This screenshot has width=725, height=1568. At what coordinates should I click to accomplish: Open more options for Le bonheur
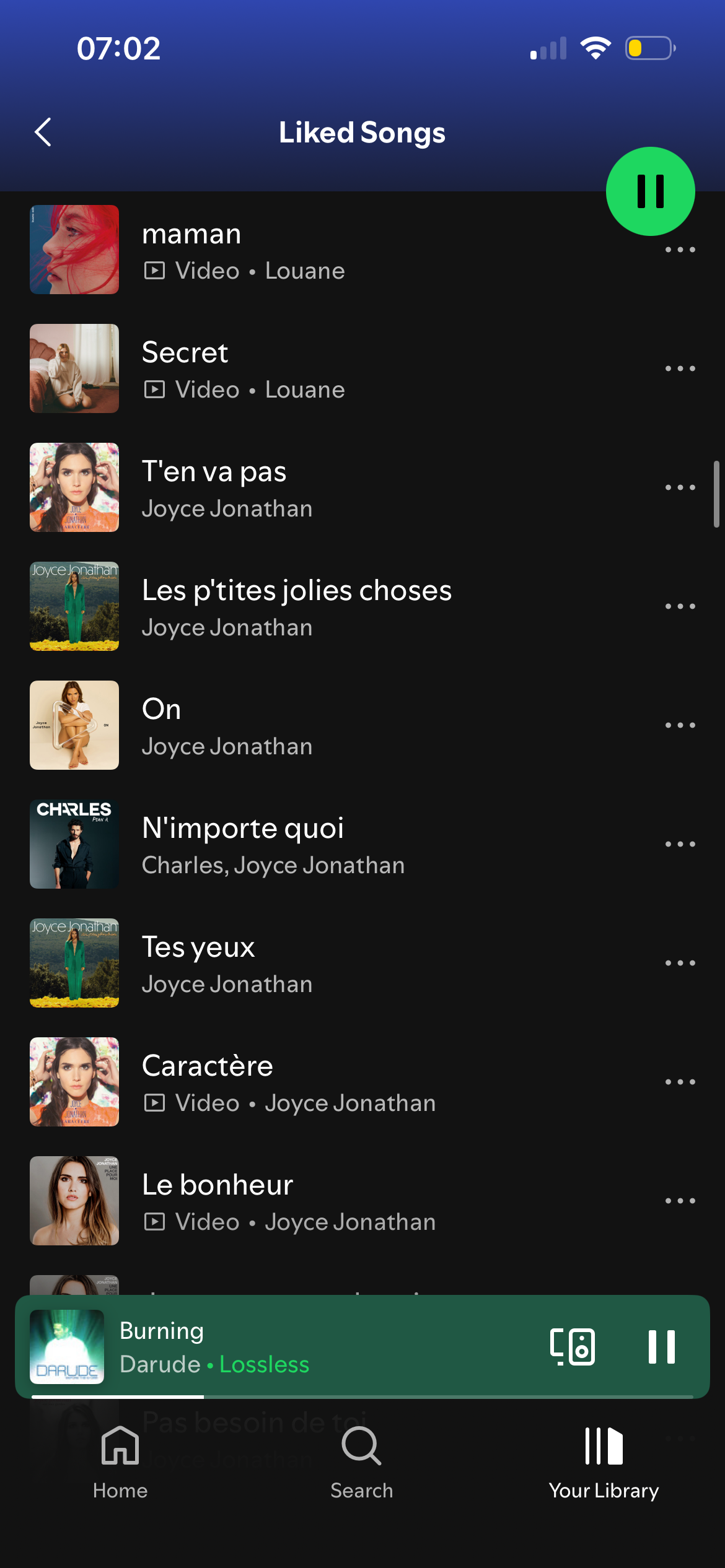(x=680, y=1201)
